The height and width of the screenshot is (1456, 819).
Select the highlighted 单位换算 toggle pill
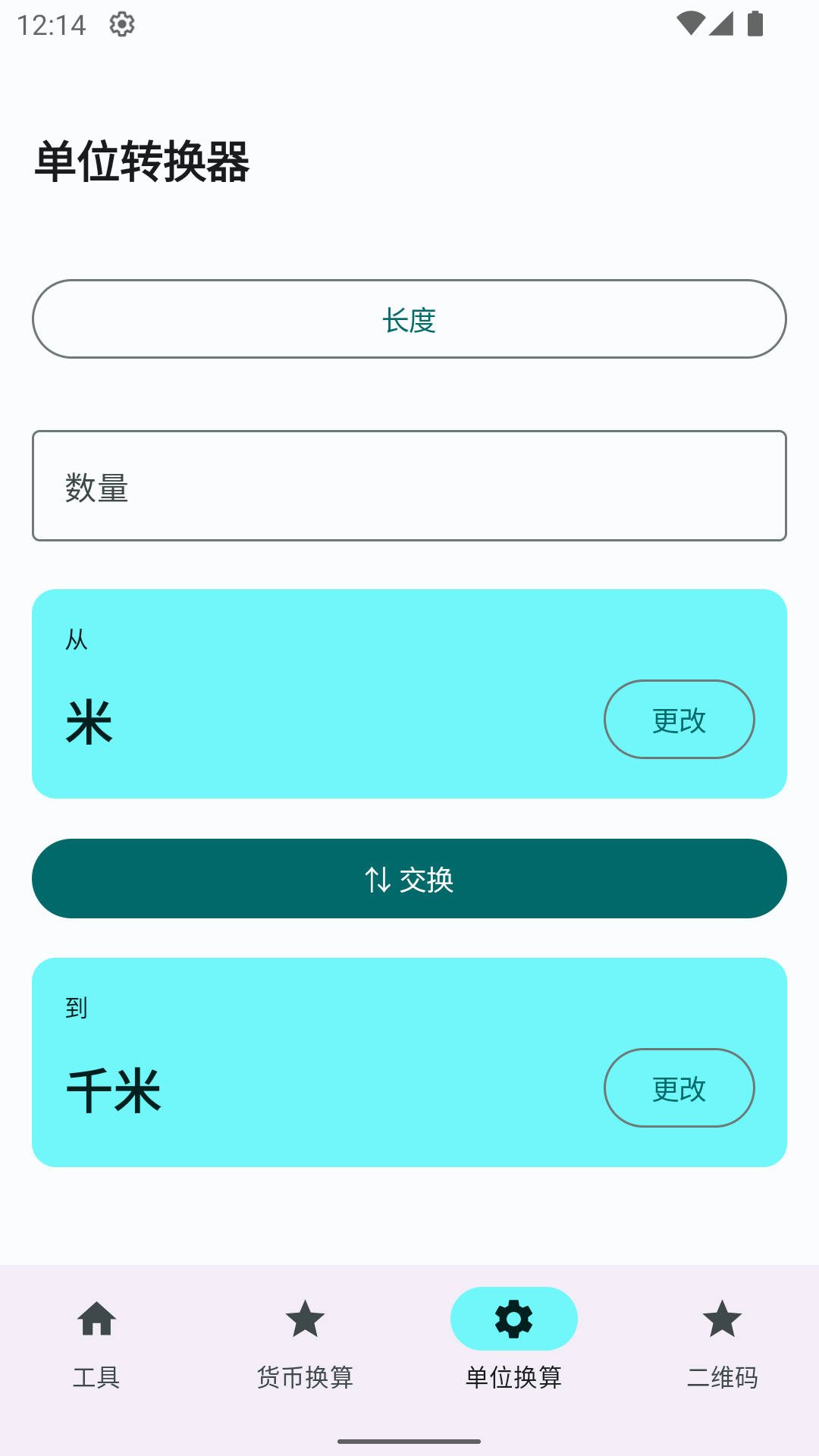(x=513, y=1319)
